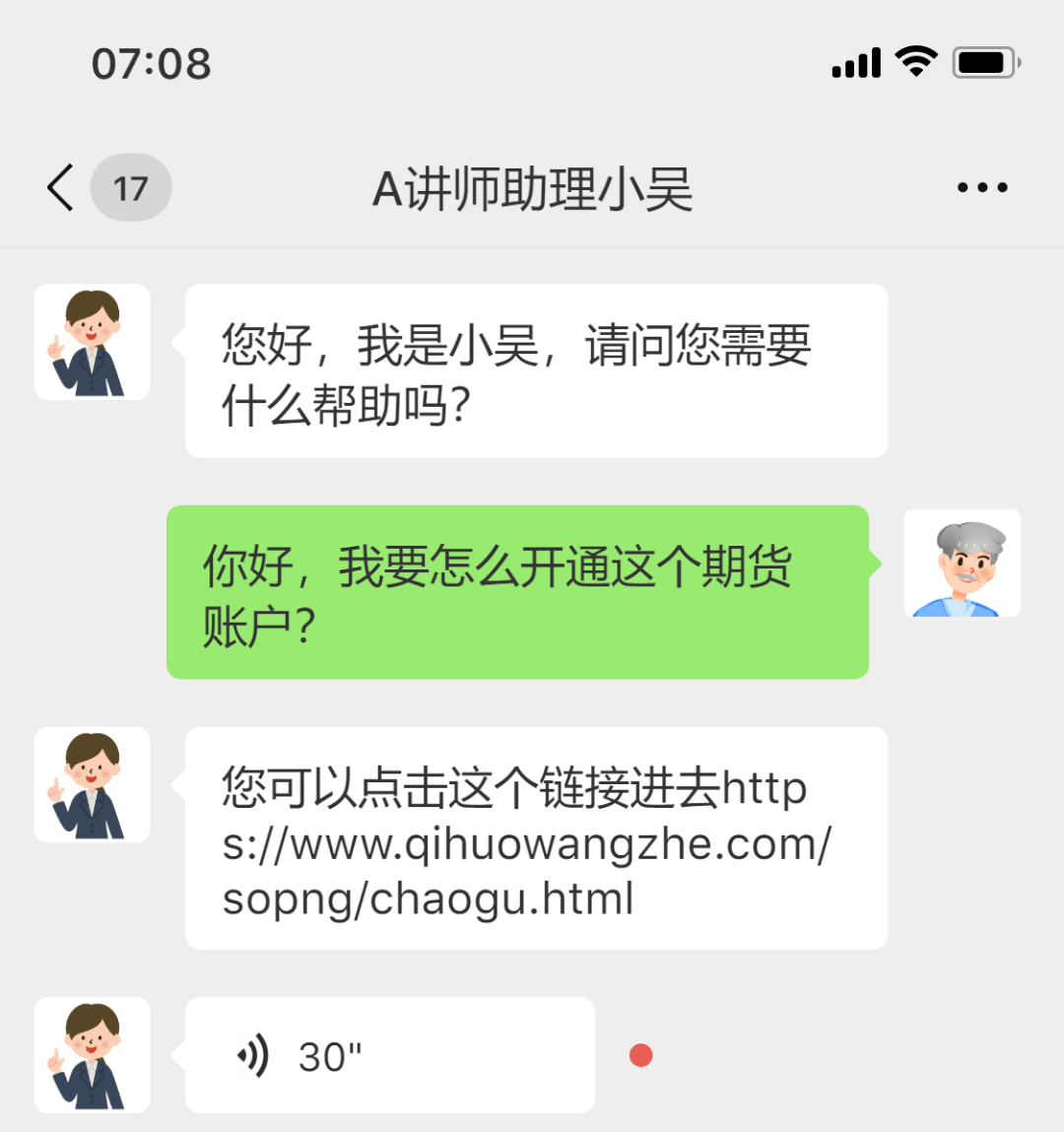The width and height of the screenshot is (1064, 1132).
Task: Open the three-dot chat options menu
Action: tap(982, 187)
